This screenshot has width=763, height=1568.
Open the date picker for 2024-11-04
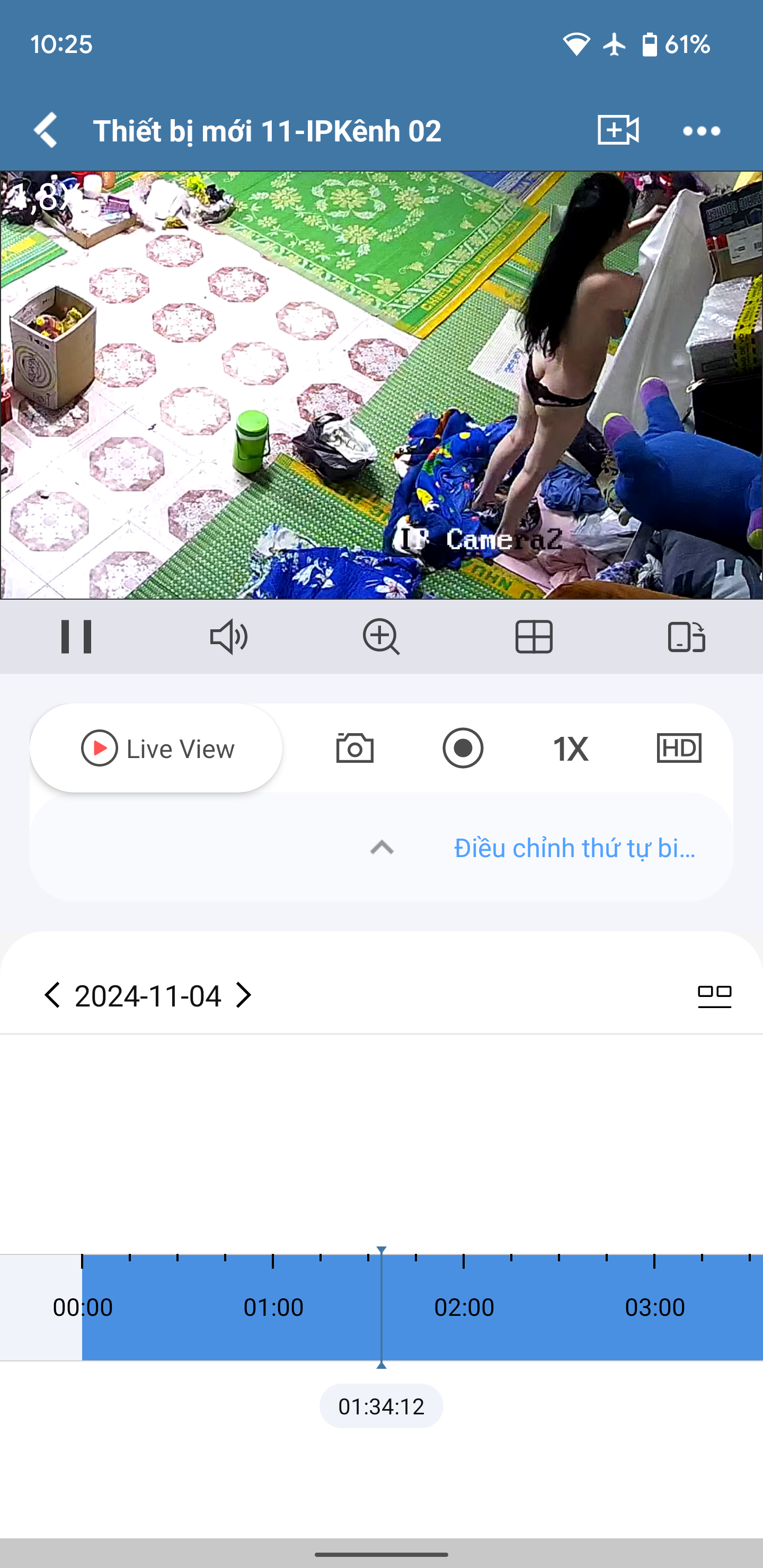coord(147,996)
